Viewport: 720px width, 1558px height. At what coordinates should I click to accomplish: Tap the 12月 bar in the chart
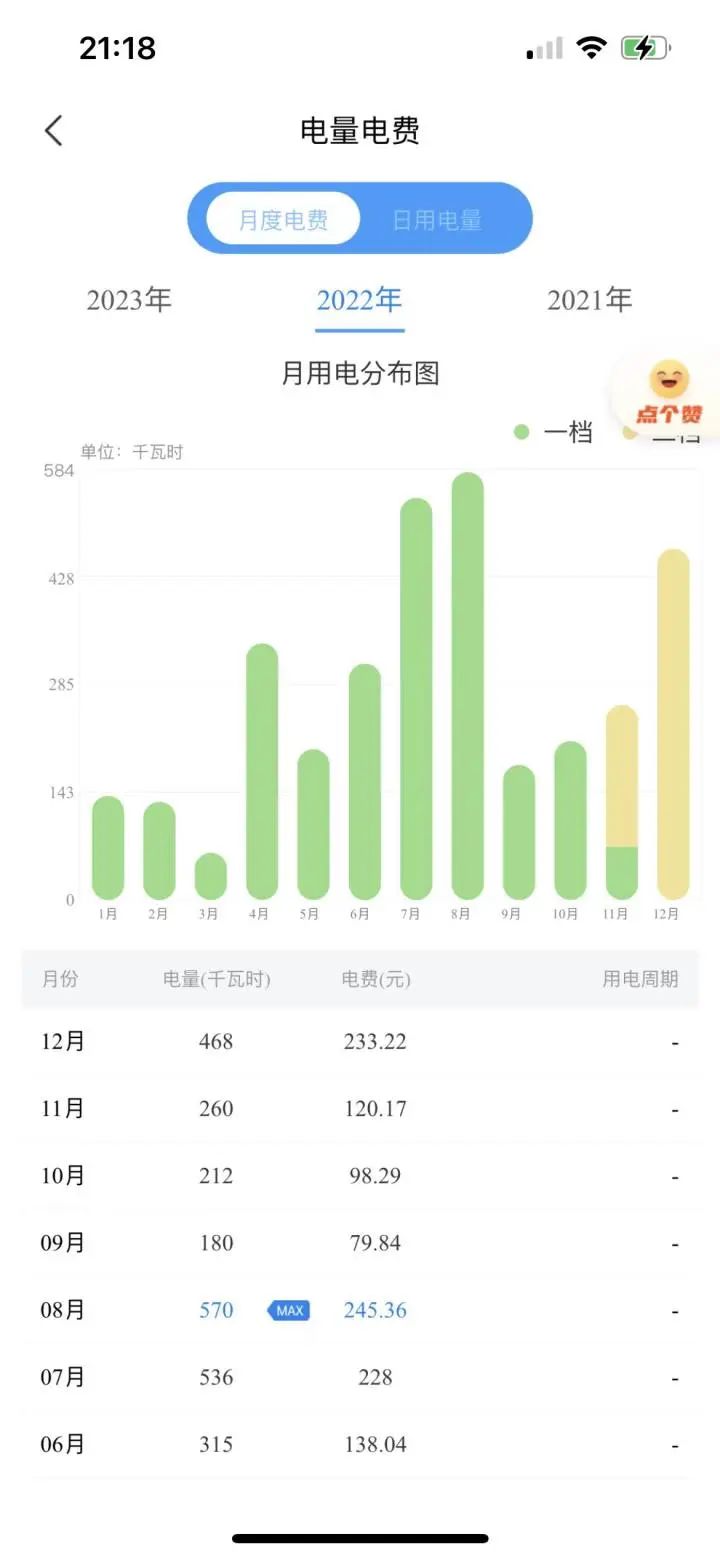click(x=673, y=724)
